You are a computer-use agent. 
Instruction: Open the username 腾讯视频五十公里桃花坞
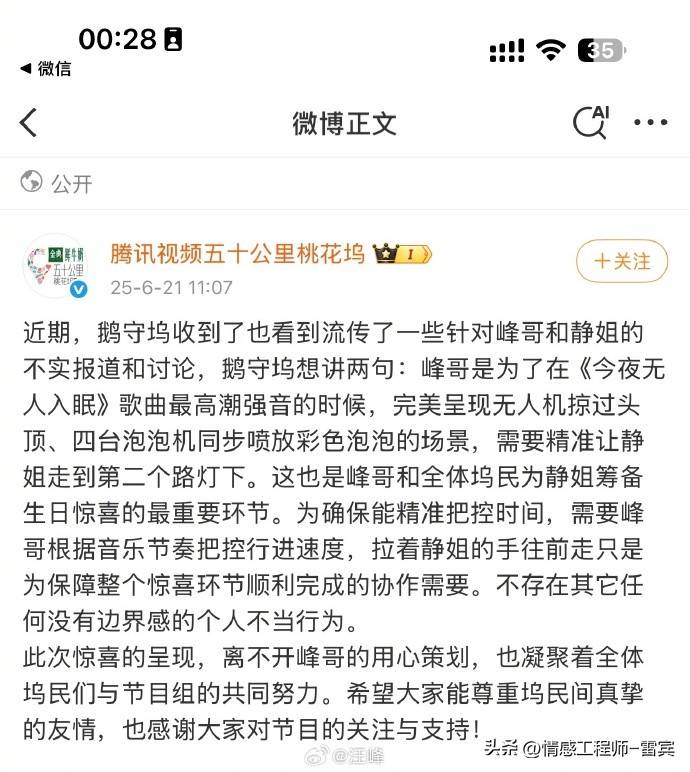(238, 253)
